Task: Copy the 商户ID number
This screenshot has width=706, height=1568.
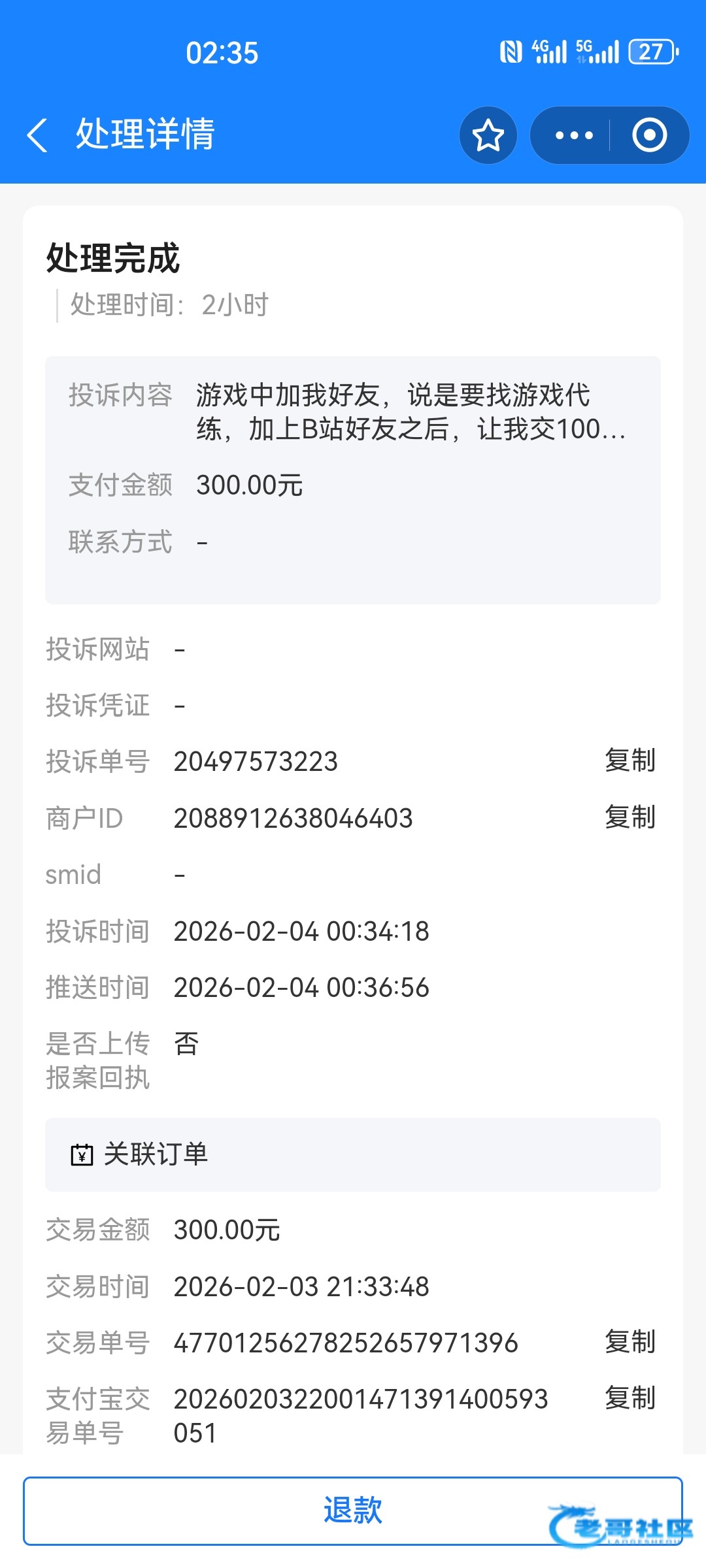Action: point(630,817)
